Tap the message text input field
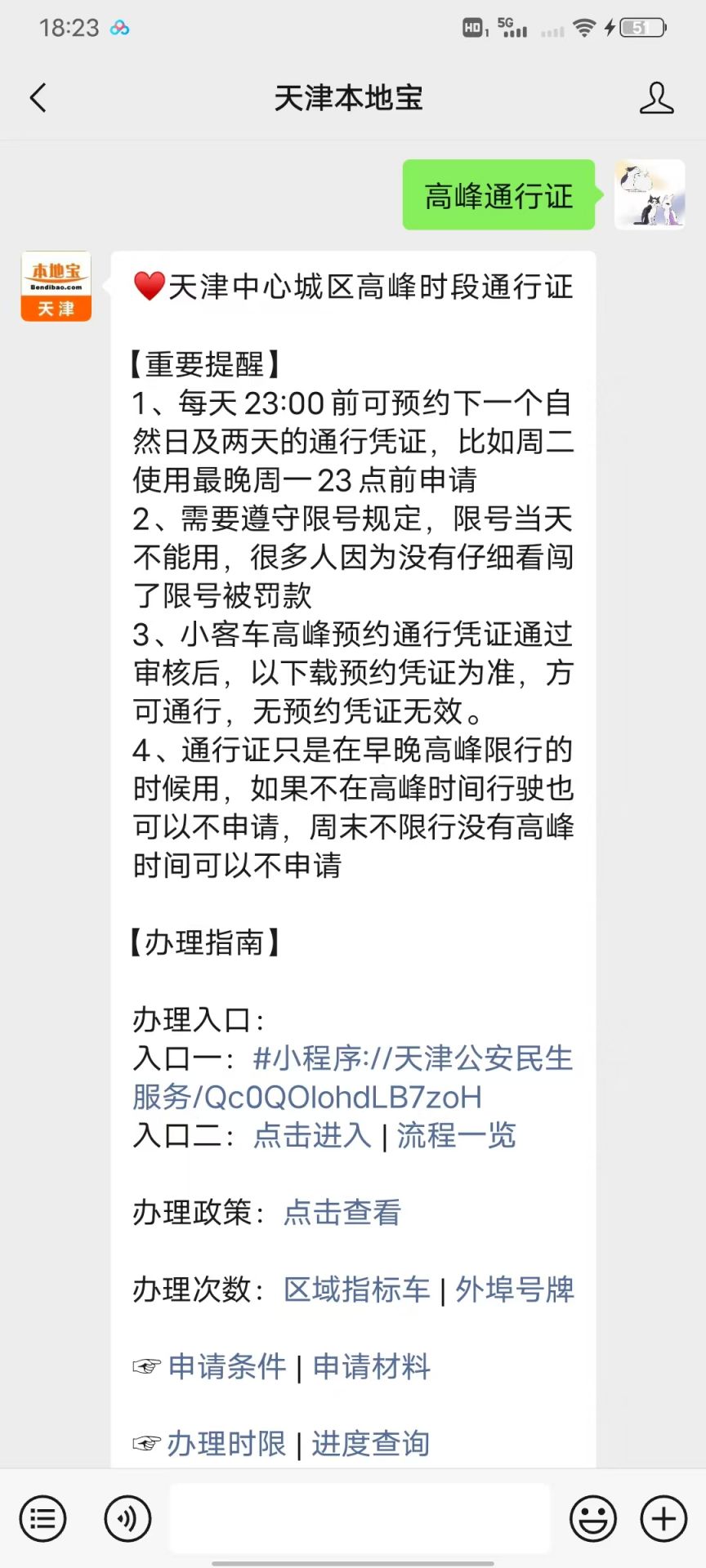The image size is (706, 1568). 360,1518
